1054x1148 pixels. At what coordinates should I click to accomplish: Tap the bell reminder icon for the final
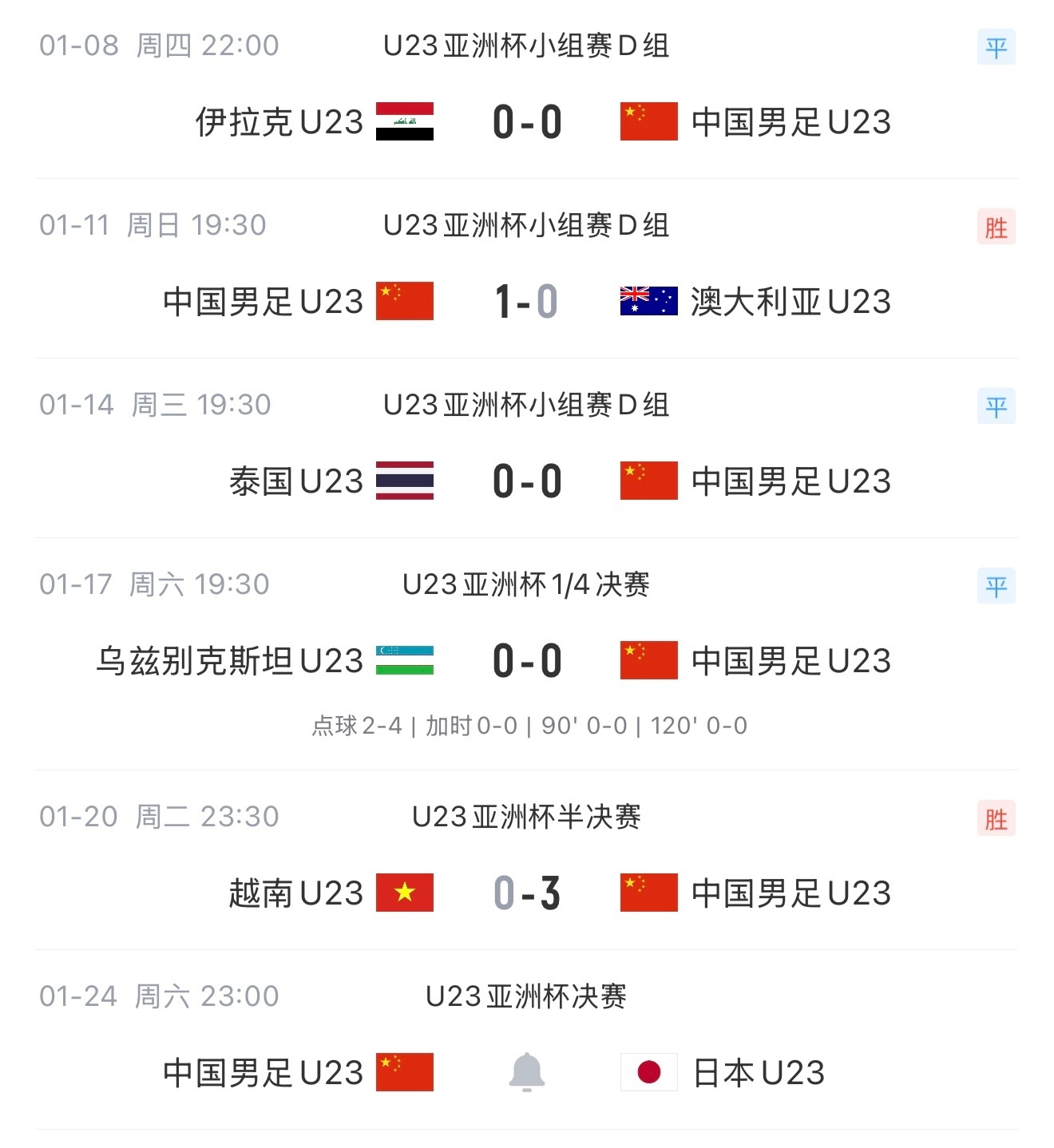527,1073
